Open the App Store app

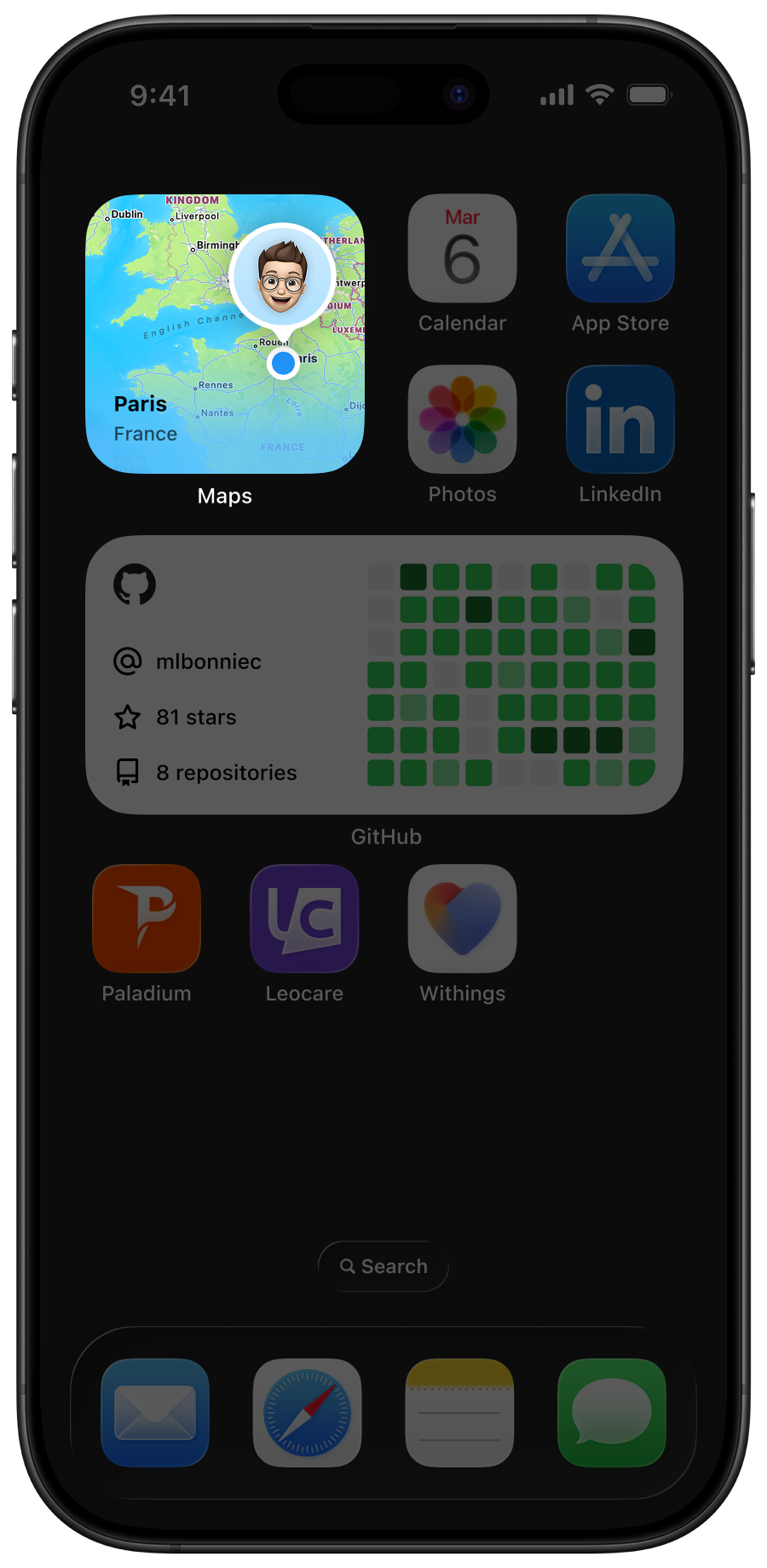[620, 247]
